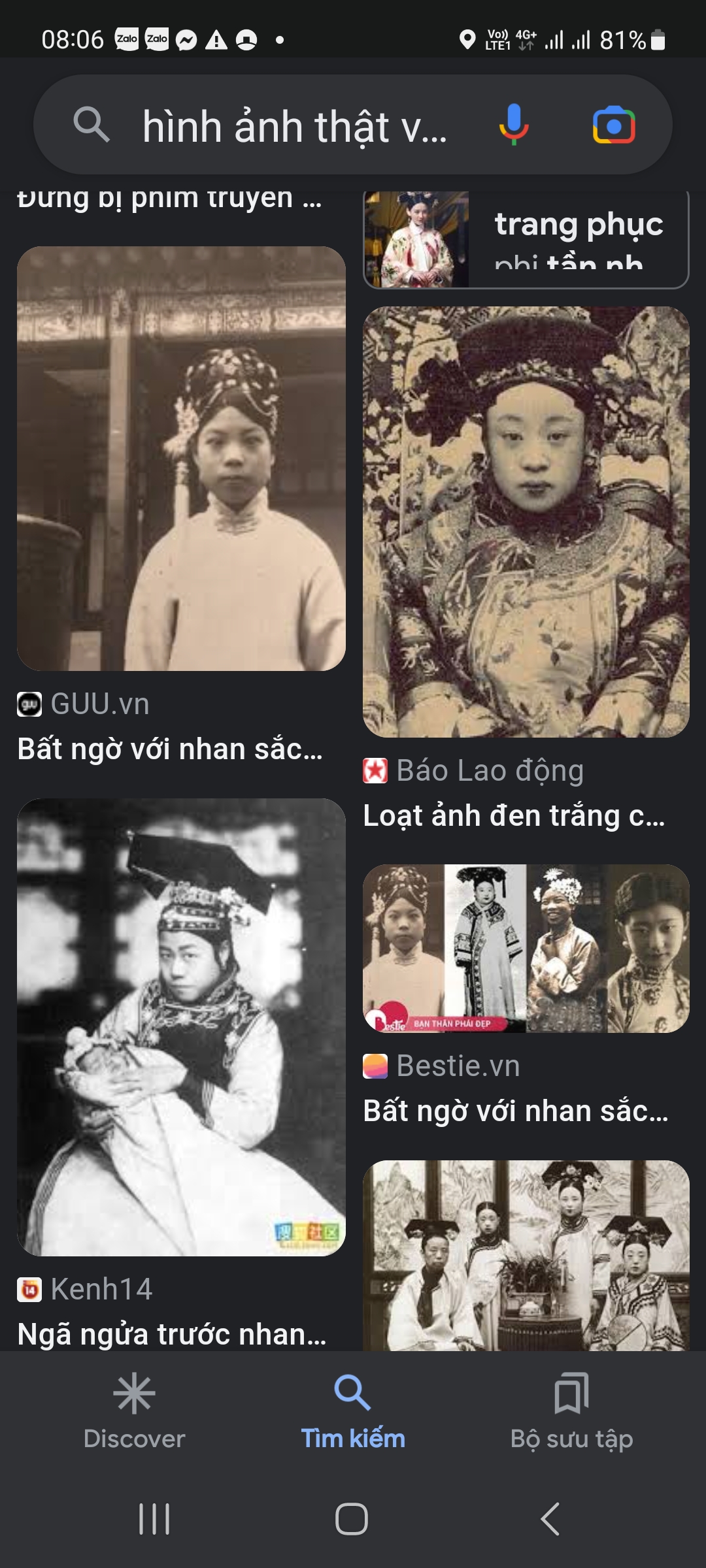Start voice search with the microphone
Image resolution: width=706 pixels, height=1568 pixels.
[514, 124]
